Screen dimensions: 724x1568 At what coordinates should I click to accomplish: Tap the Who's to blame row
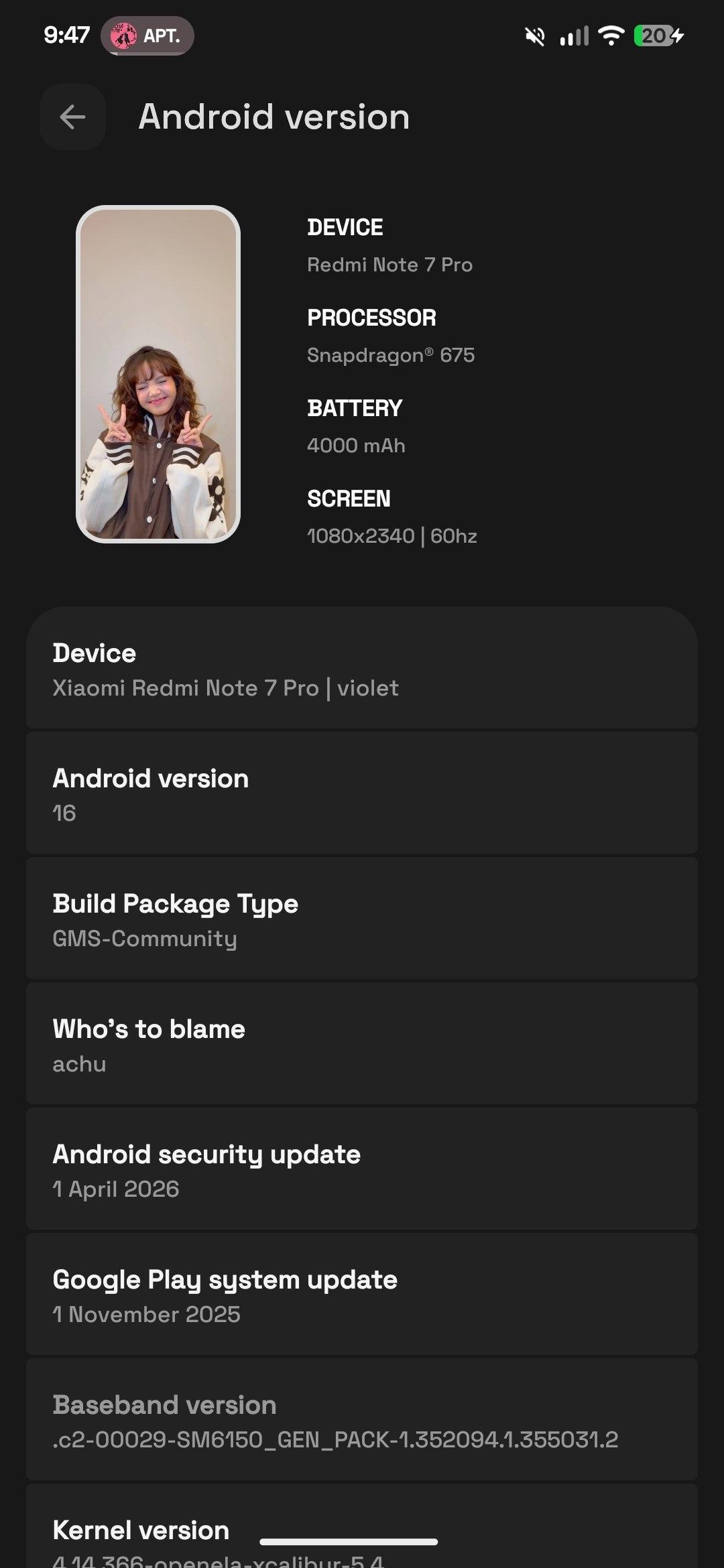pos(362,1045)
